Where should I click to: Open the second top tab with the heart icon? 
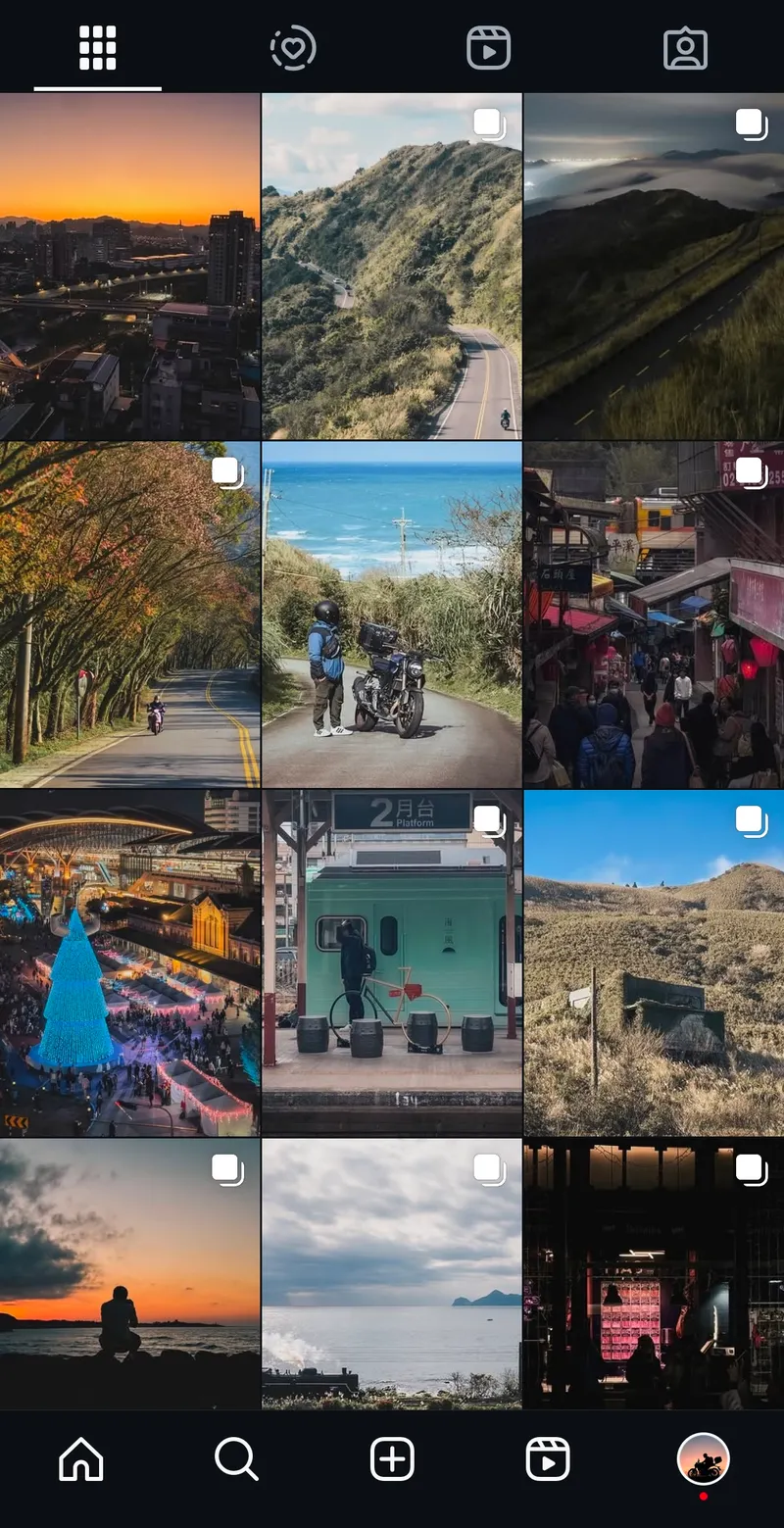pos(293,47)
